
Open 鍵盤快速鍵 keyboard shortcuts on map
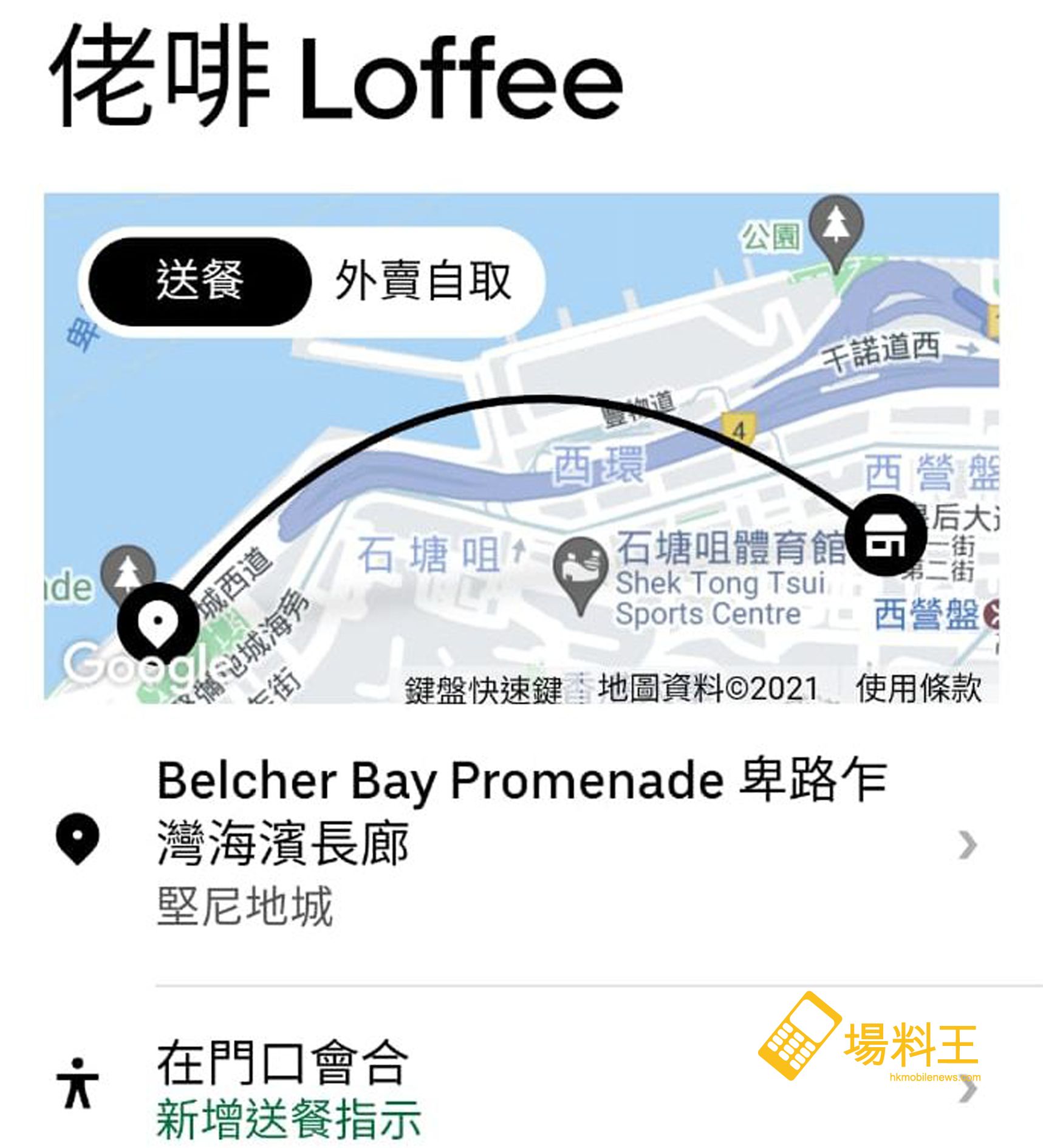pyautogui.click(x=484, y=689)
